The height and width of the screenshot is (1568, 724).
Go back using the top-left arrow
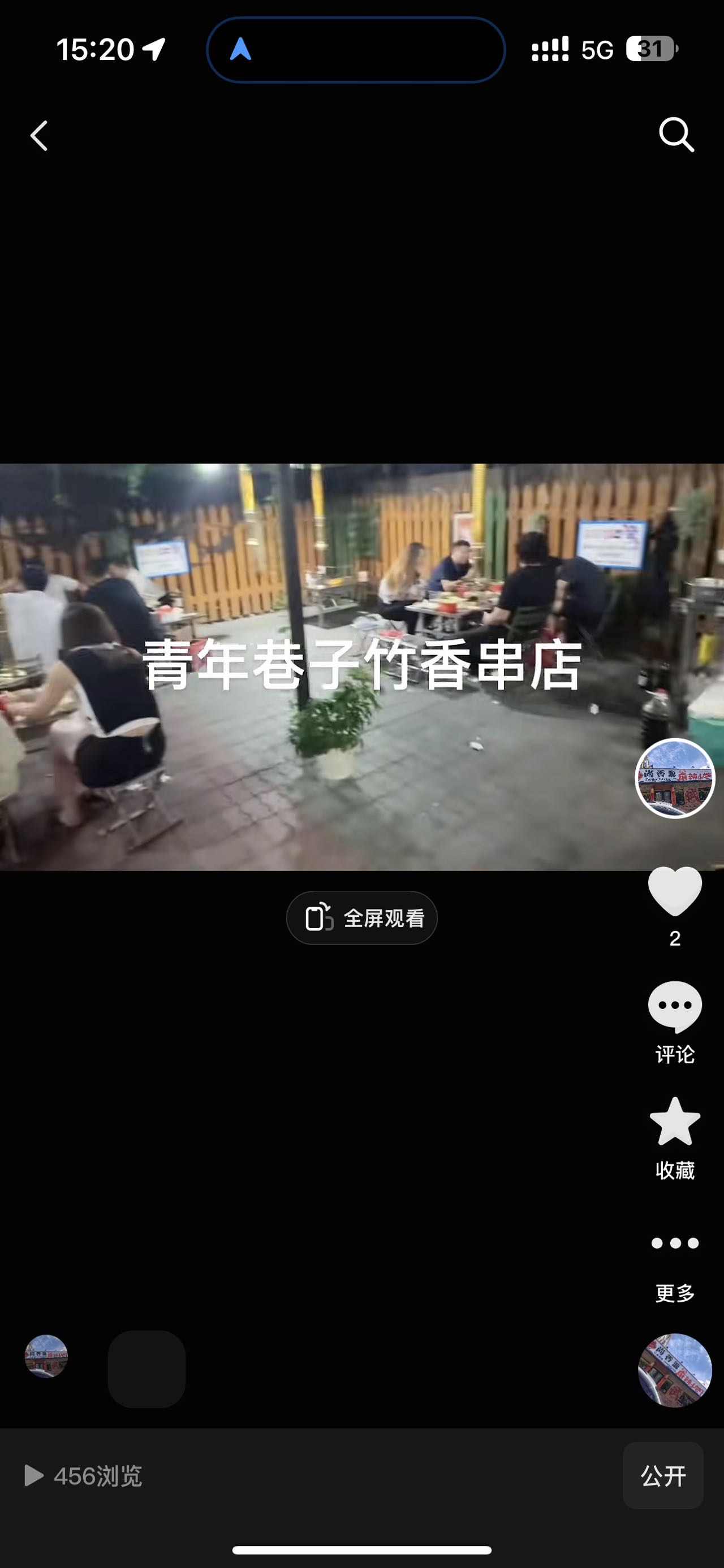39,135
